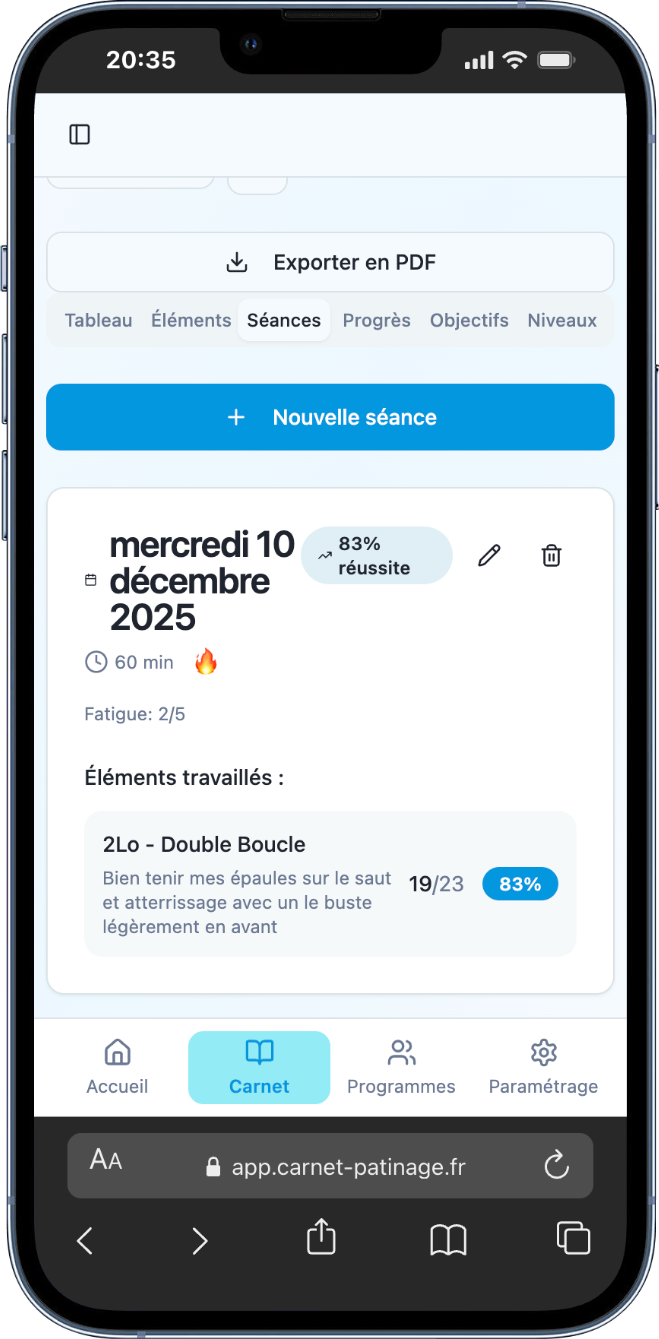Screen dimensions: 659x1339
Task: Delete the 10 décembre session
Action: pos(551,556)
